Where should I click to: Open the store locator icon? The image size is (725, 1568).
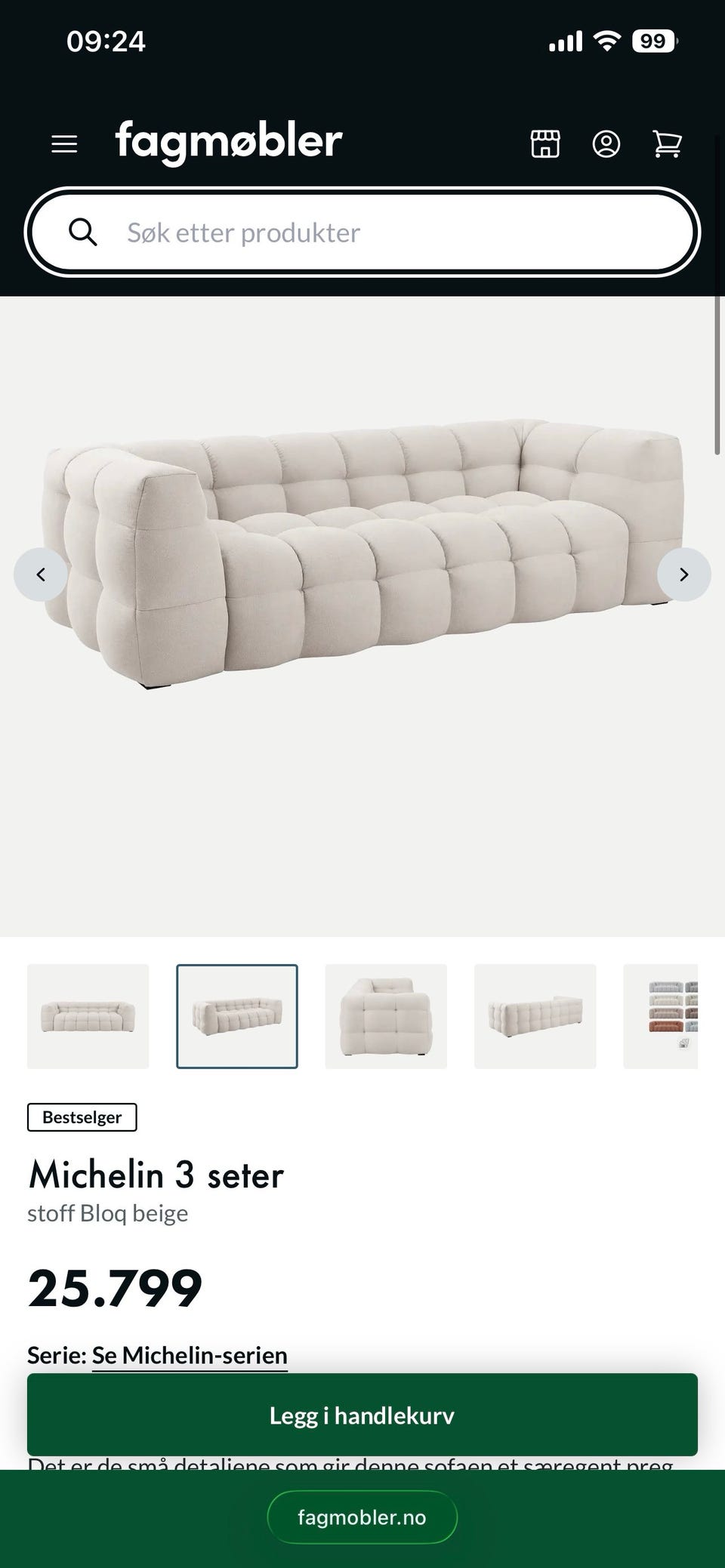pos(545,143)
